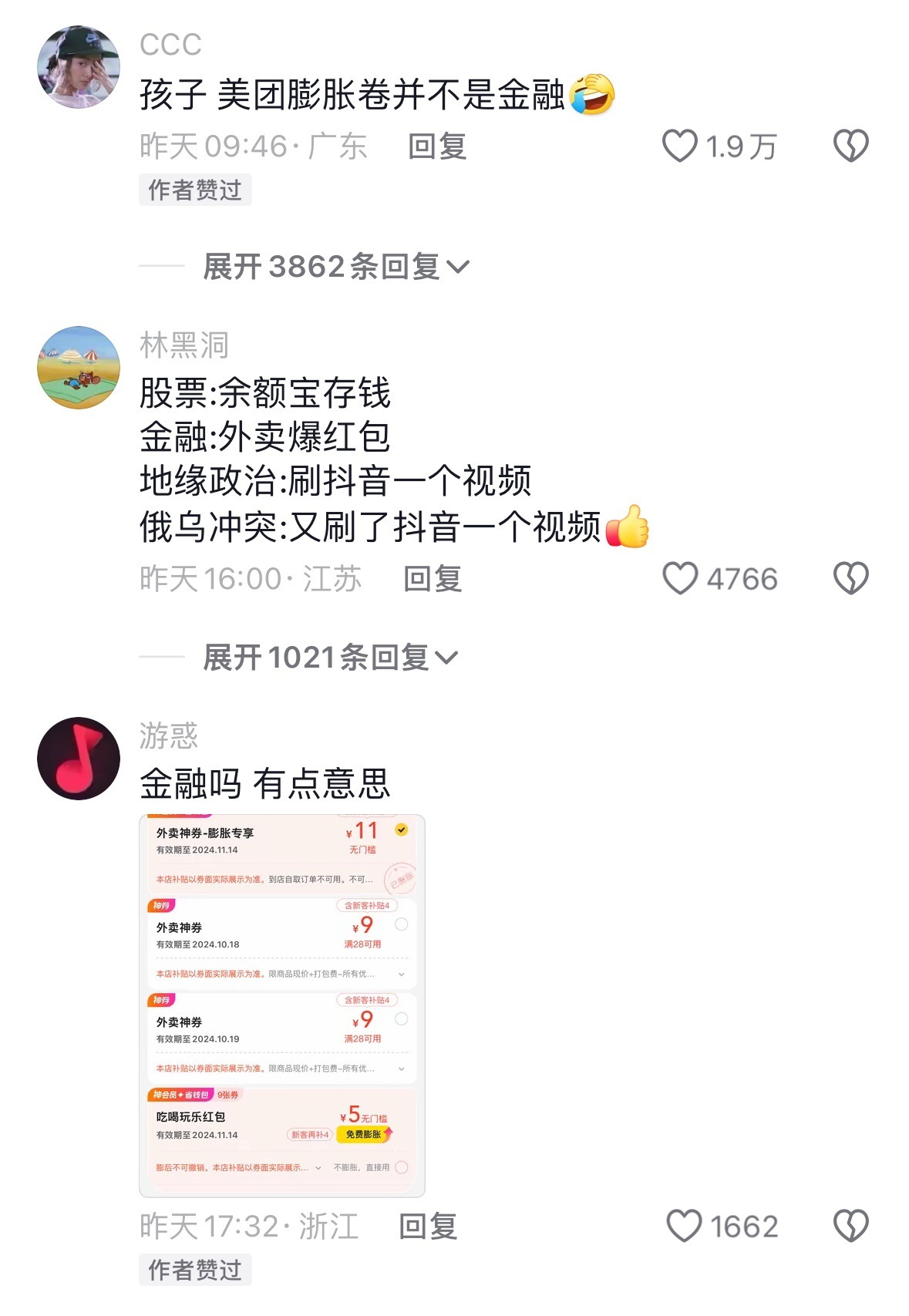Like CCC's comment
The width and height of the screenshot is (909, 1316).
(680, 146)
